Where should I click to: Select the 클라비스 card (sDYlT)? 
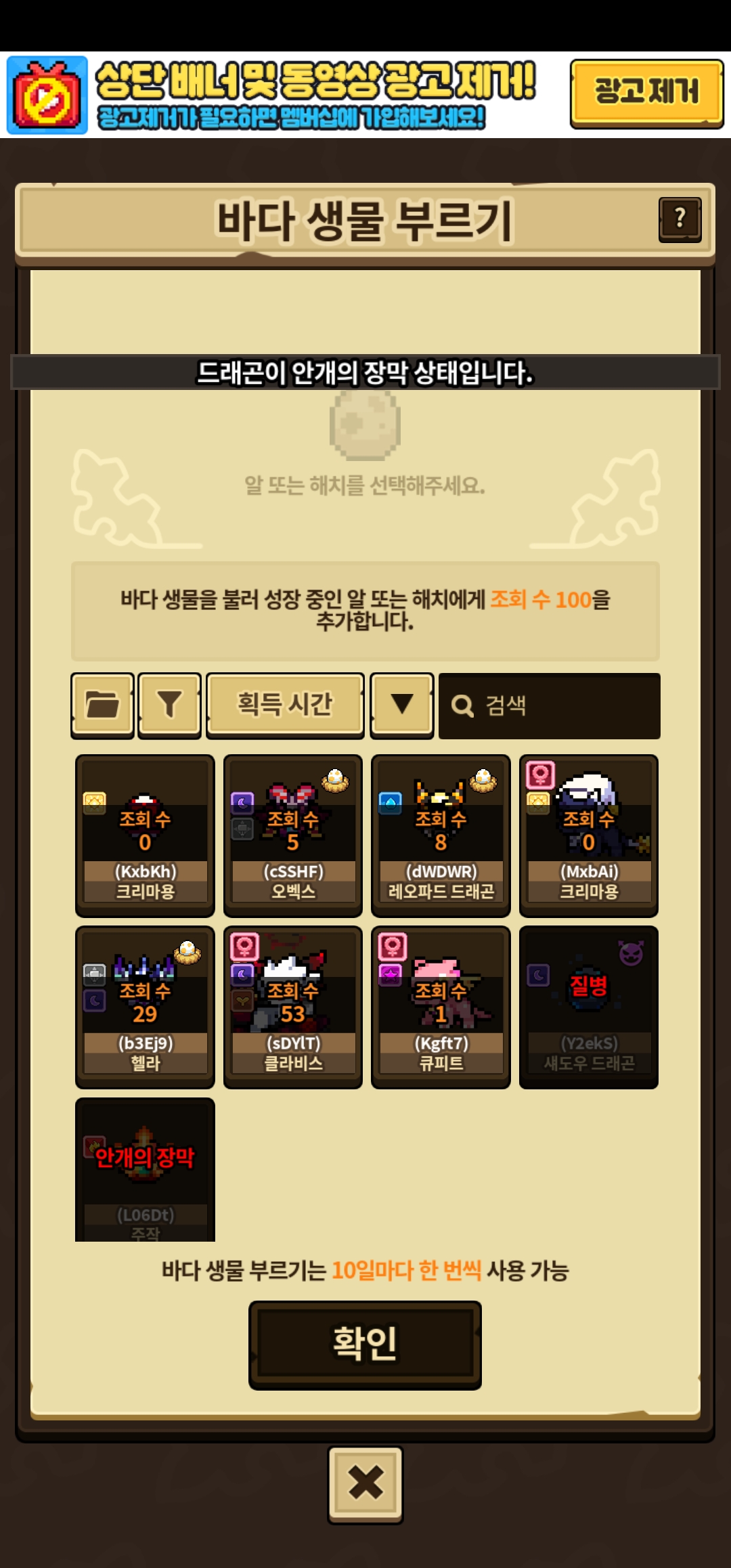pos(292,1007)
